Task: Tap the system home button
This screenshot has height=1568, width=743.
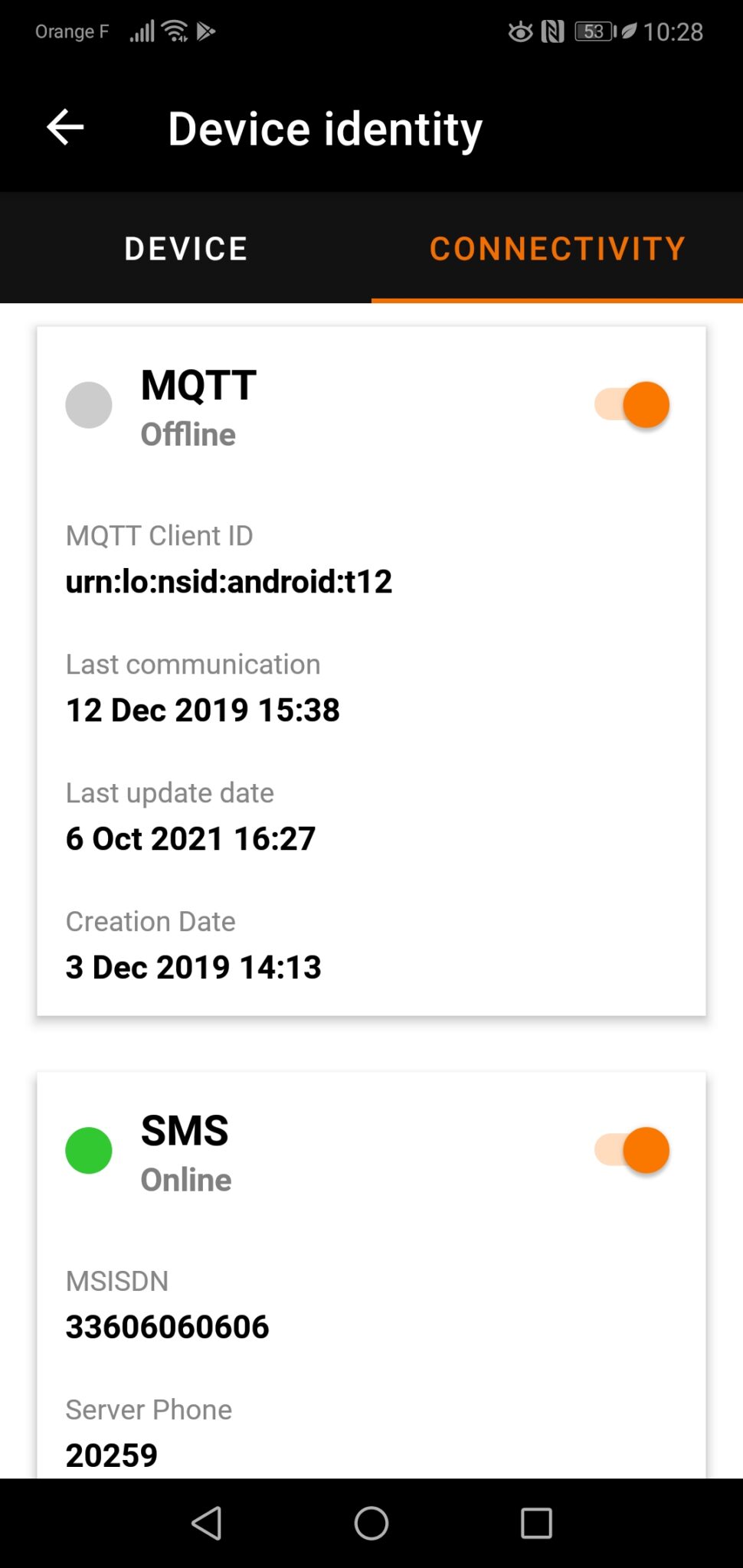Action: tap(371, 1523)
